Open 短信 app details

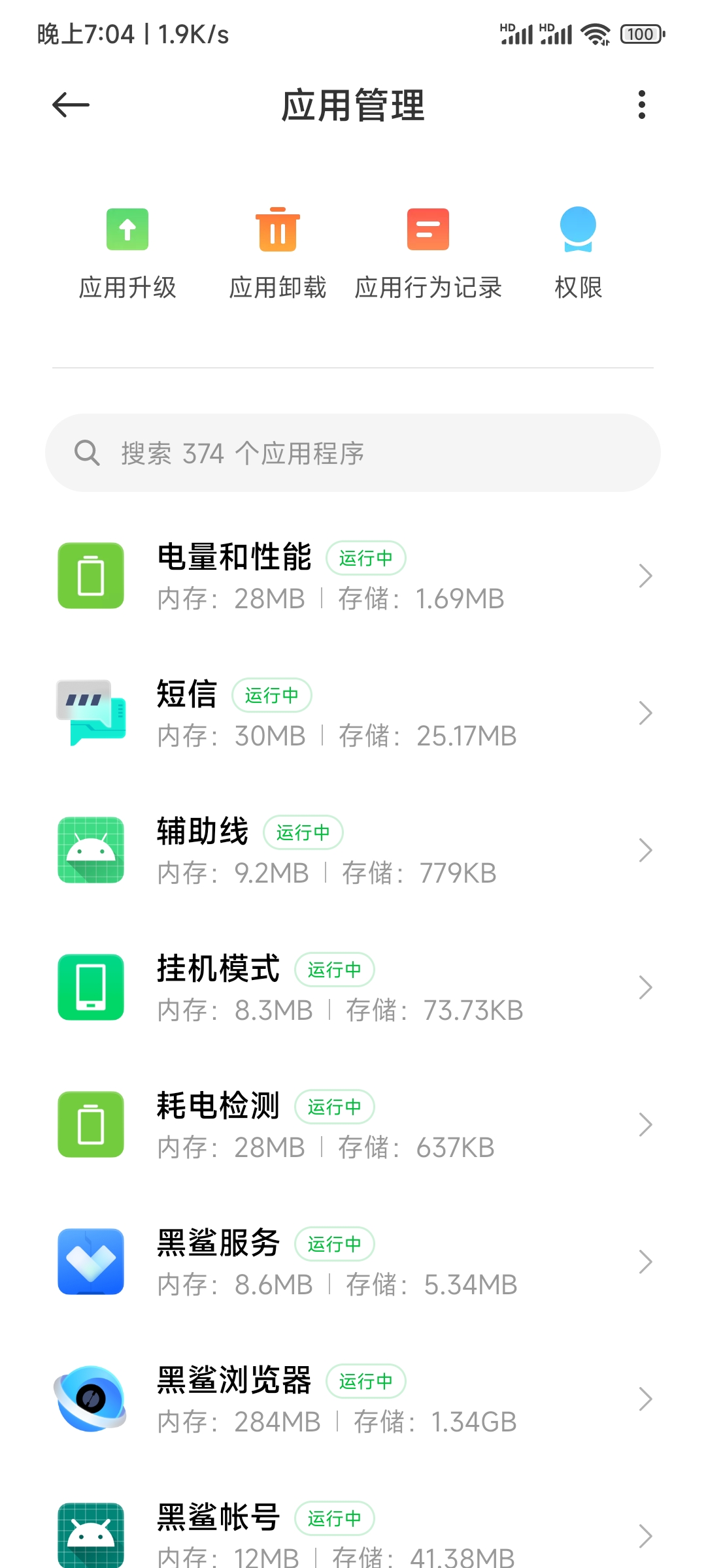353,713
